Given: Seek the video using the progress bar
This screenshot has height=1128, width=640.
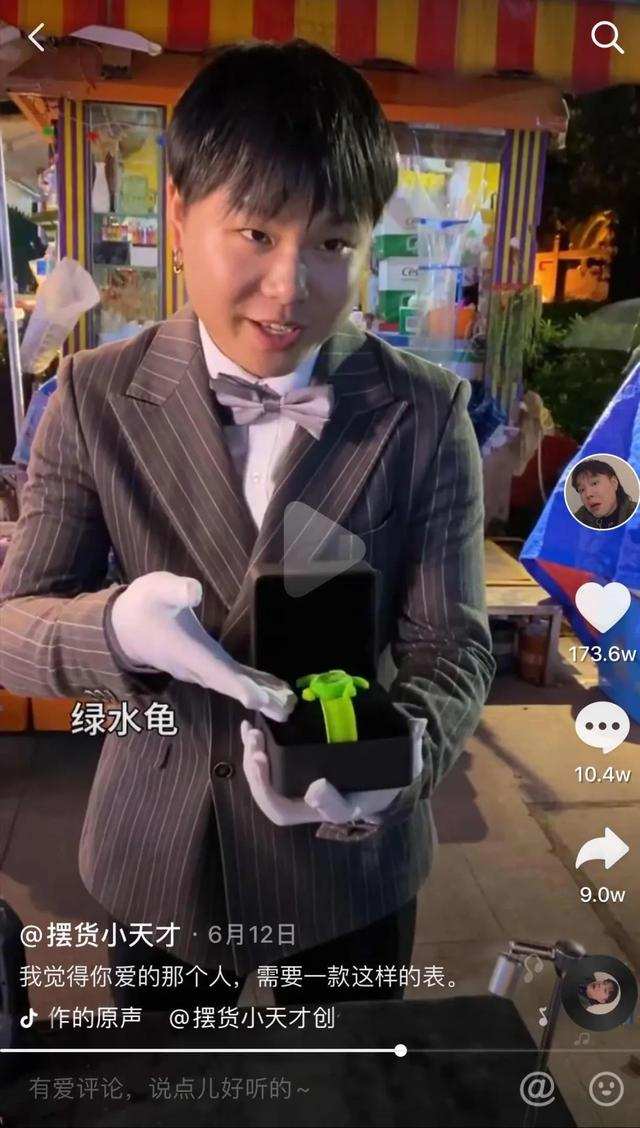Looking at the screenshot, I should tap(400, 1050).
